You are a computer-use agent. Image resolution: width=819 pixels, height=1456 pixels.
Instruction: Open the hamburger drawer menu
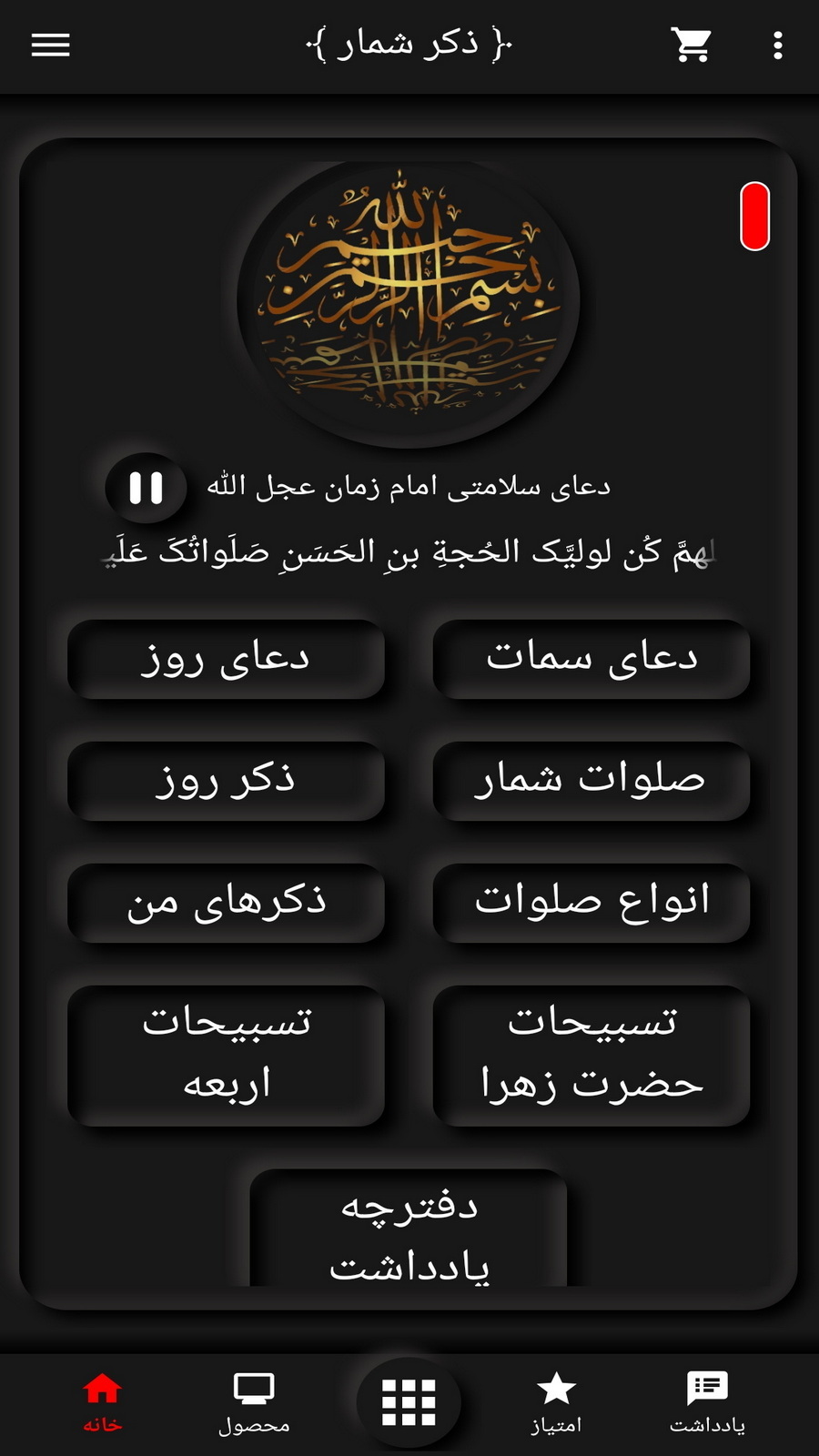pos(51,45)
